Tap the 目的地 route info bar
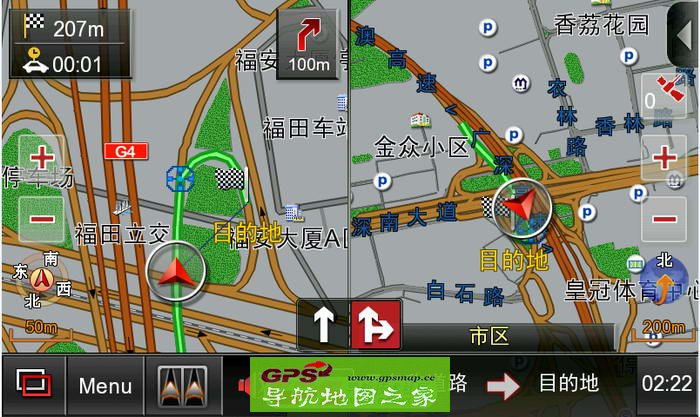 (x=545, y=384)
